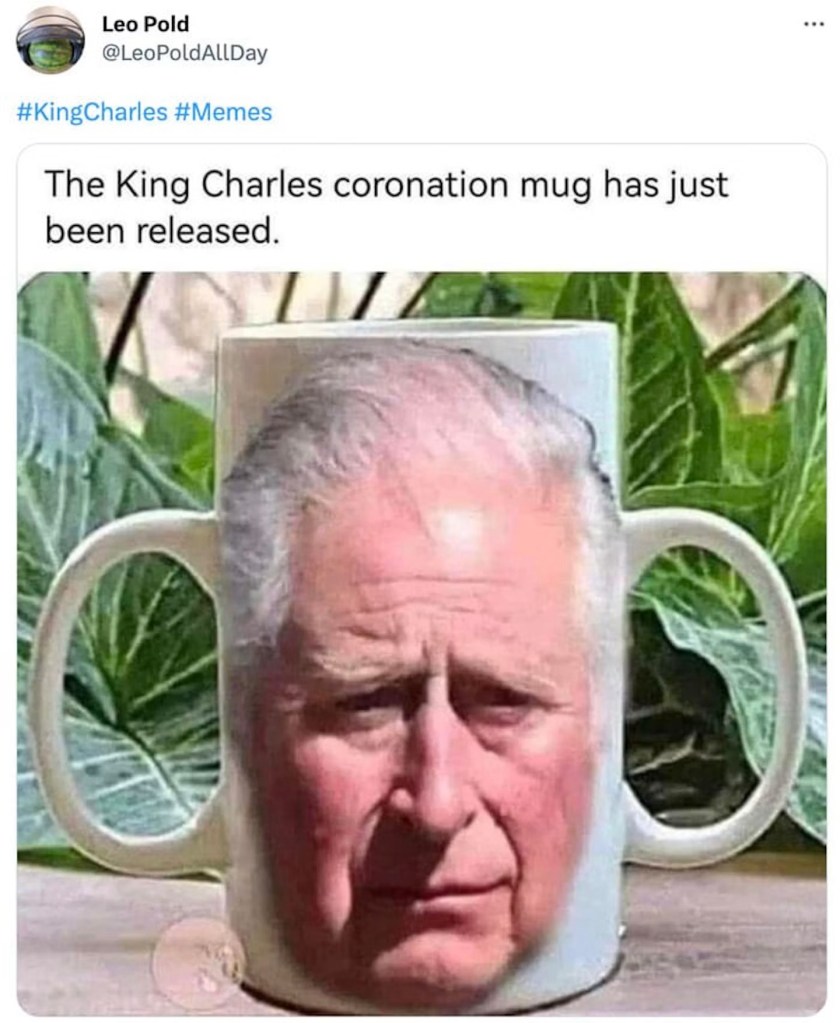Open the #KingCharles hashtag
Image resolution: width=840 pixels, height=1023 pixels.
click(93, 112)
